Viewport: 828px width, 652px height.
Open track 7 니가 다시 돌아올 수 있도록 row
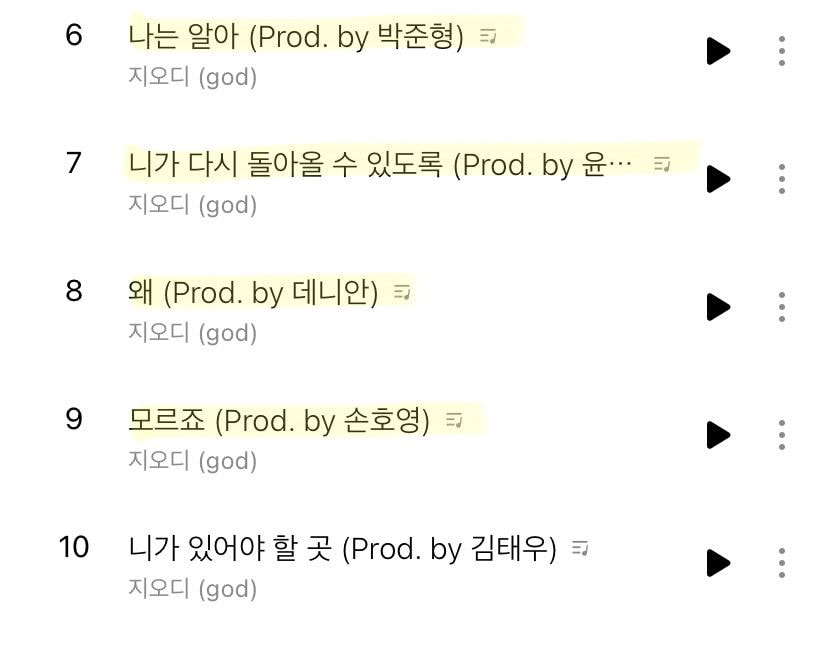[380, 165]
